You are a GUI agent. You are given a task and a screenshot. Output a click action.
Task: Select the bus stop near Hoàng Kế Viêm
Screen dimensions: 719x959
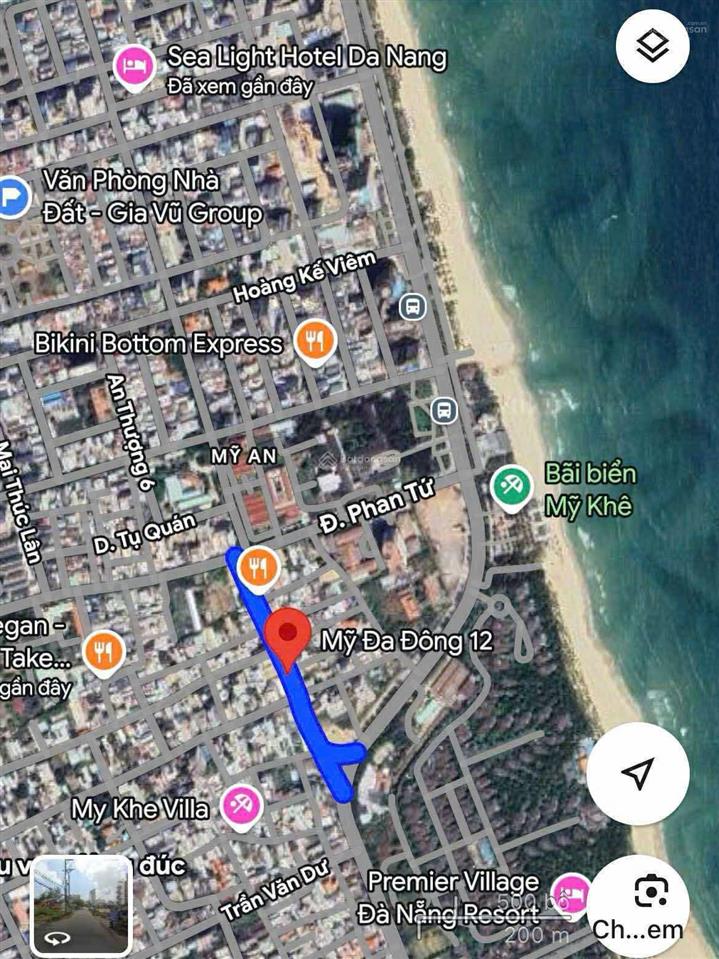[412, 306]
